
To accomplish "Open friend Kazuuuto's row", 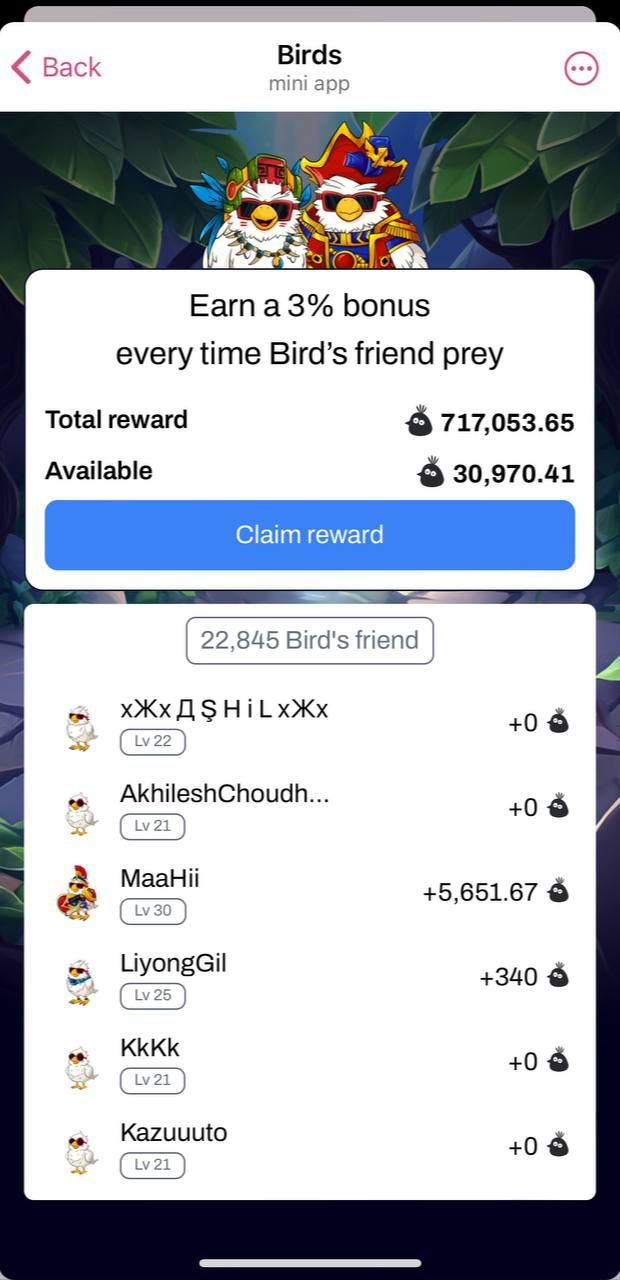I will 310,1147.
